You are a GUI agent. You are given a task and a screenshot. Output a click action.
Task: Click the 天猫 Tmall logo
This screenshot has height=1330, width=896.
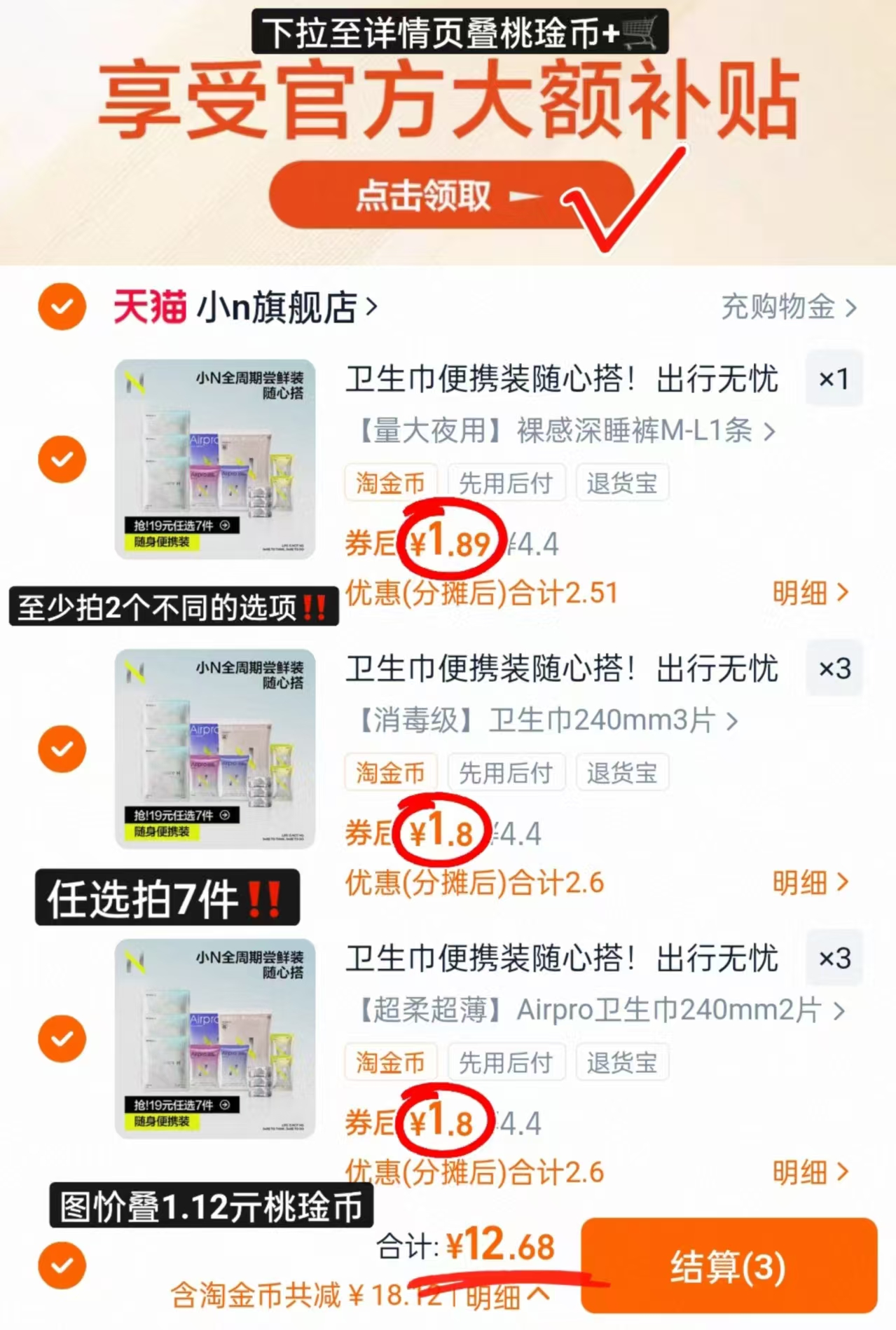click(148, 306)
